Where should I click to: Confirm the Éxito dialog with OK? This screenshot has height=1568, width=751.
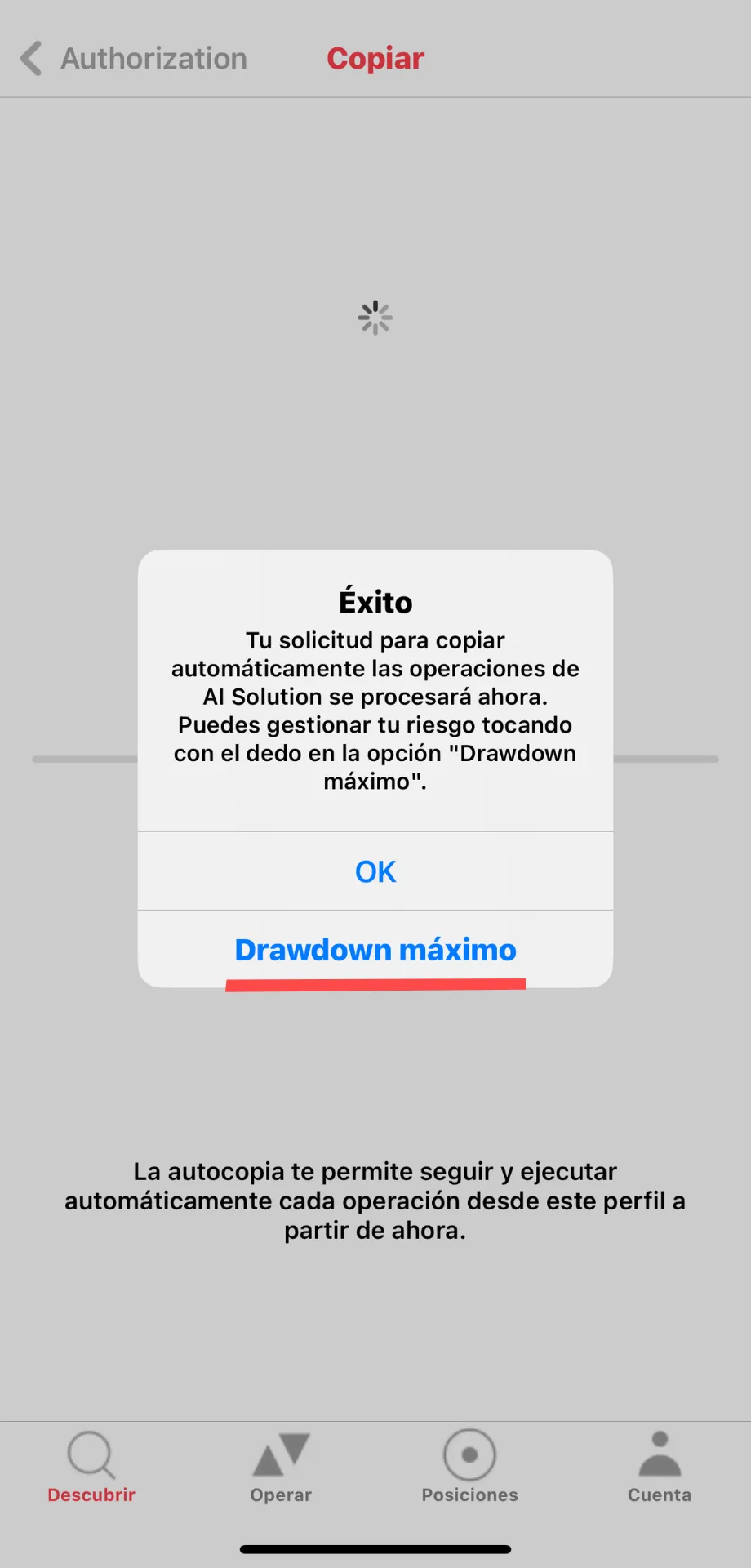click(375, 871)
